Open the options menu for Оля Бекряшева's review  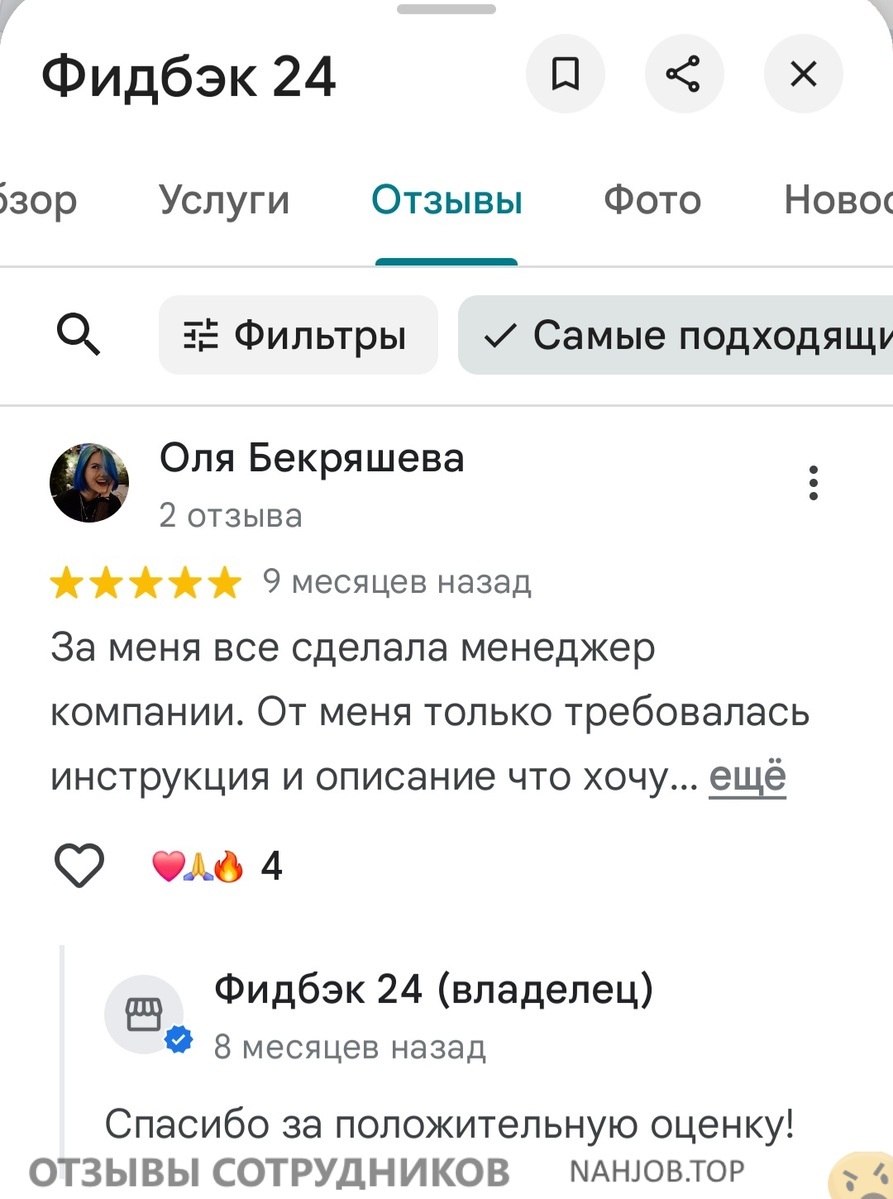point(814,483)
